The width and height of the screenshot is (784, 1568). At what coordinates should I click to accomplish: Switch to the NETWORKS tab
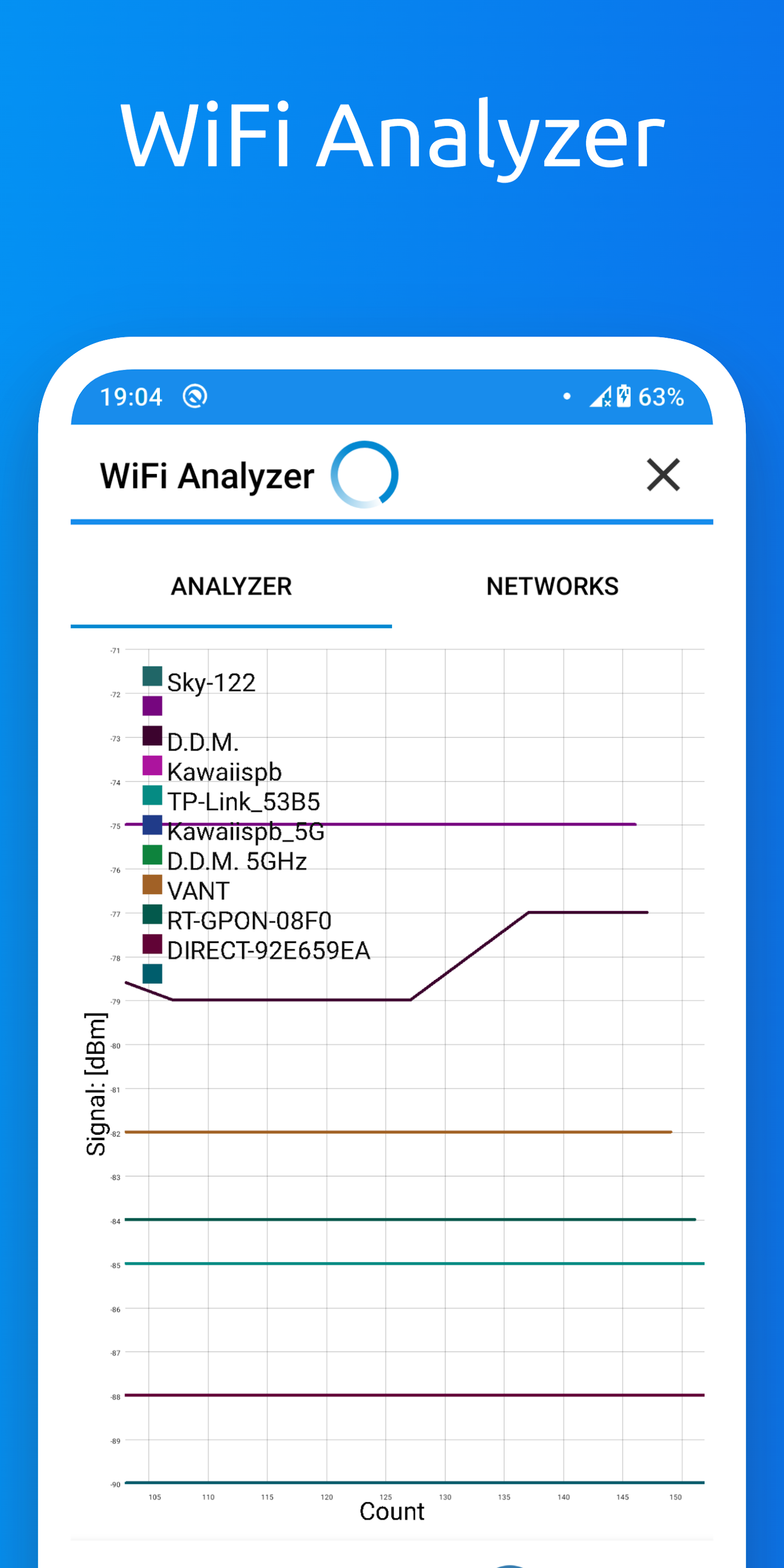[552, 586]
